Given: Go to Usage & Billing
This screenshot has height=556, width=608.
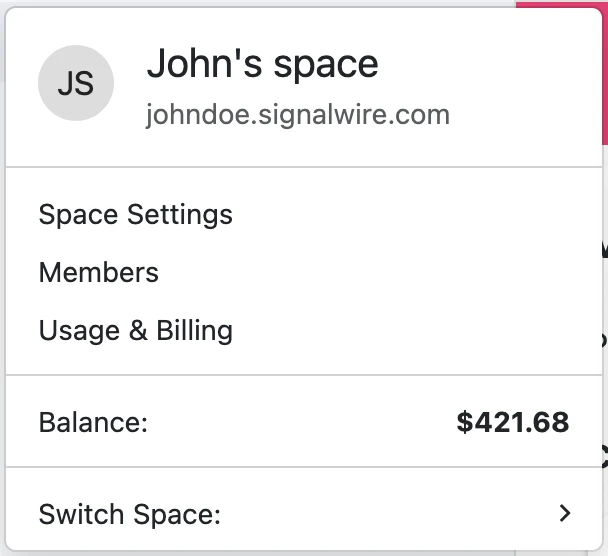Looking at the screenshot, I should (135, 331).
